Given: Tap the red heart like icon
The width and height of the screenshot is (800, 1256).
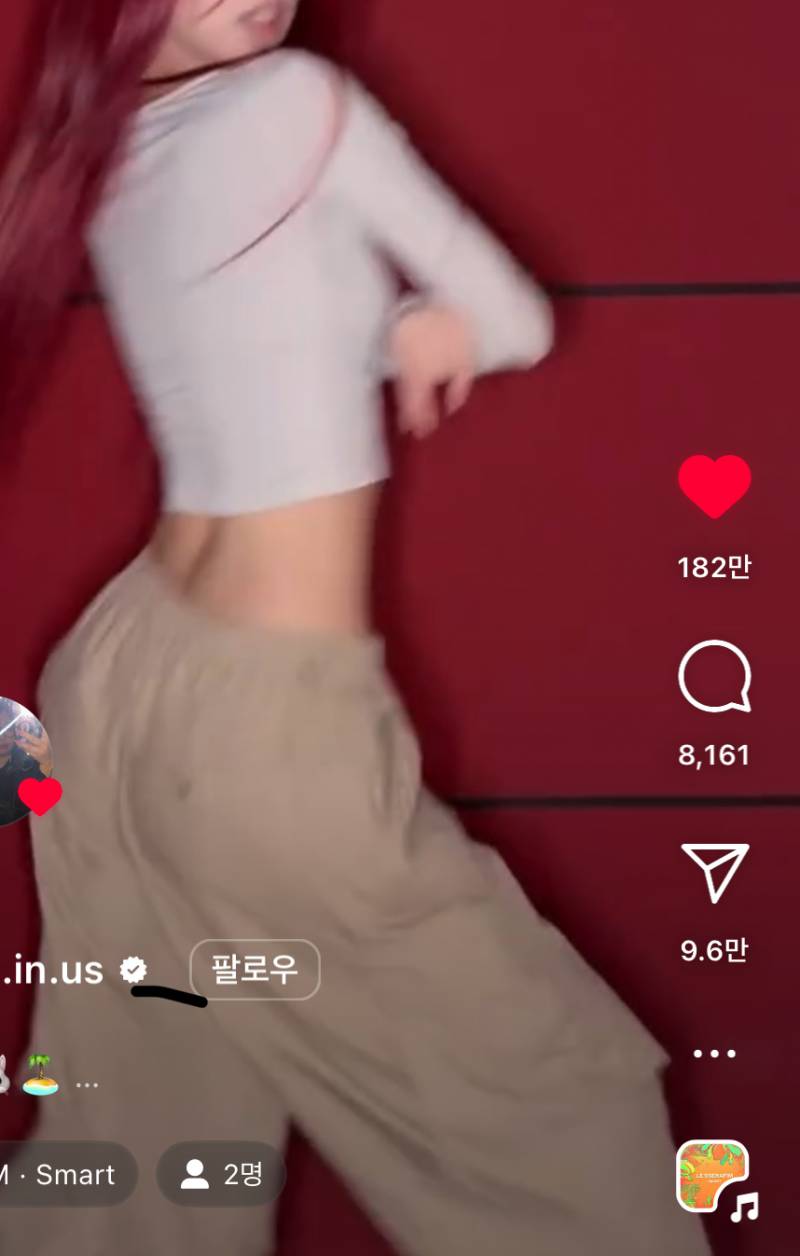Looking at the screenshot, I should click(714, 486).
